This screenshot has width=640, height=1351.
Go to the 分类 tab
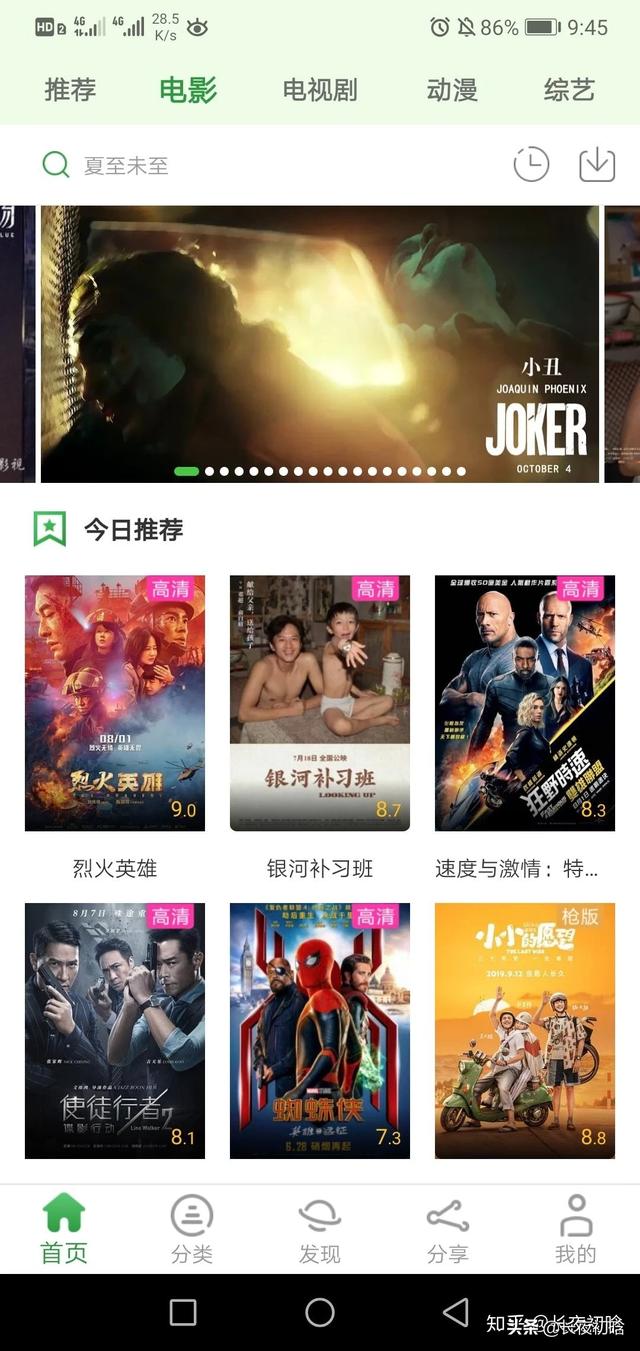(x=192, y=1229)
